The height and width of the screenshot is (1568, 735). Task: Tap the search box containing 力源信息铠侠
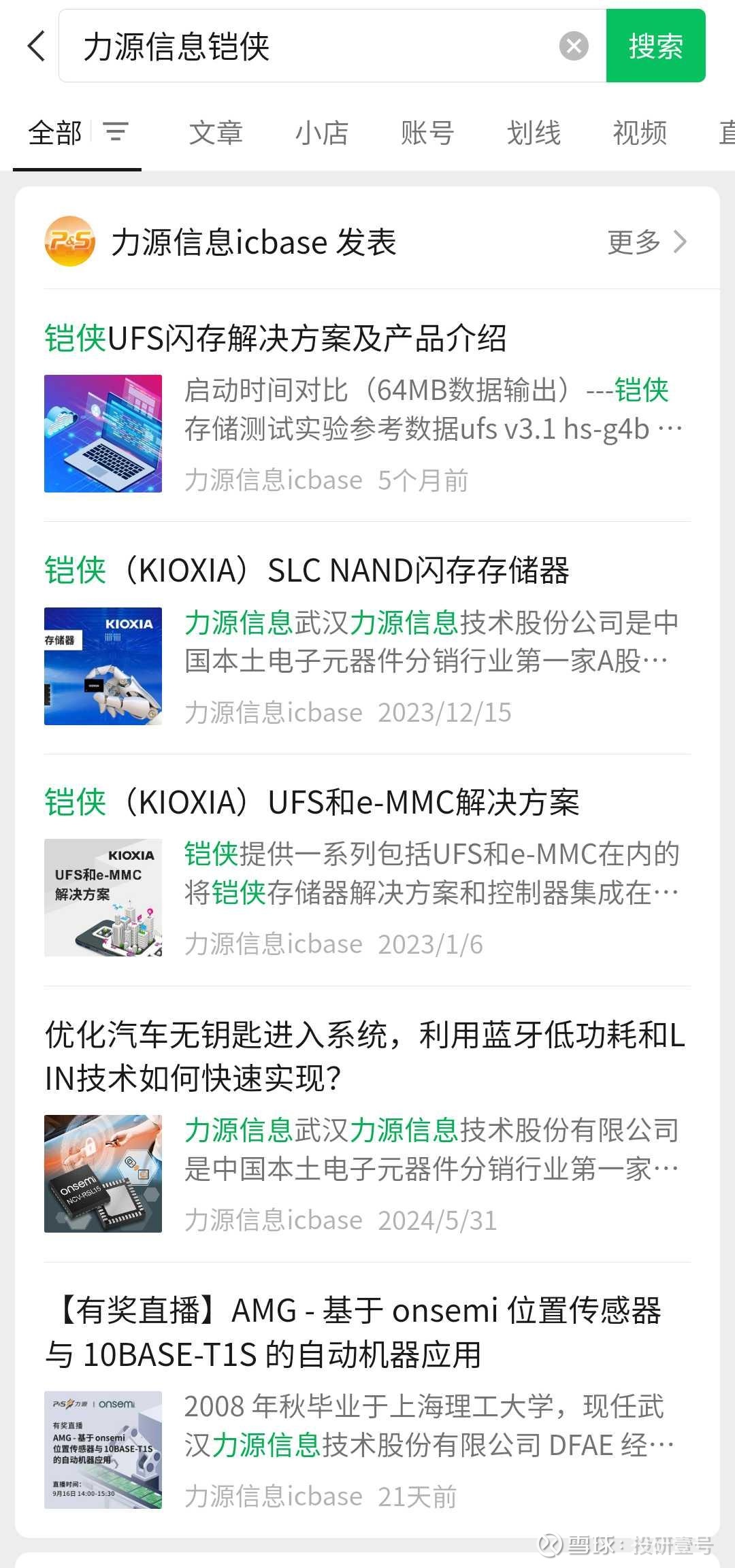[x=306, y=46]
